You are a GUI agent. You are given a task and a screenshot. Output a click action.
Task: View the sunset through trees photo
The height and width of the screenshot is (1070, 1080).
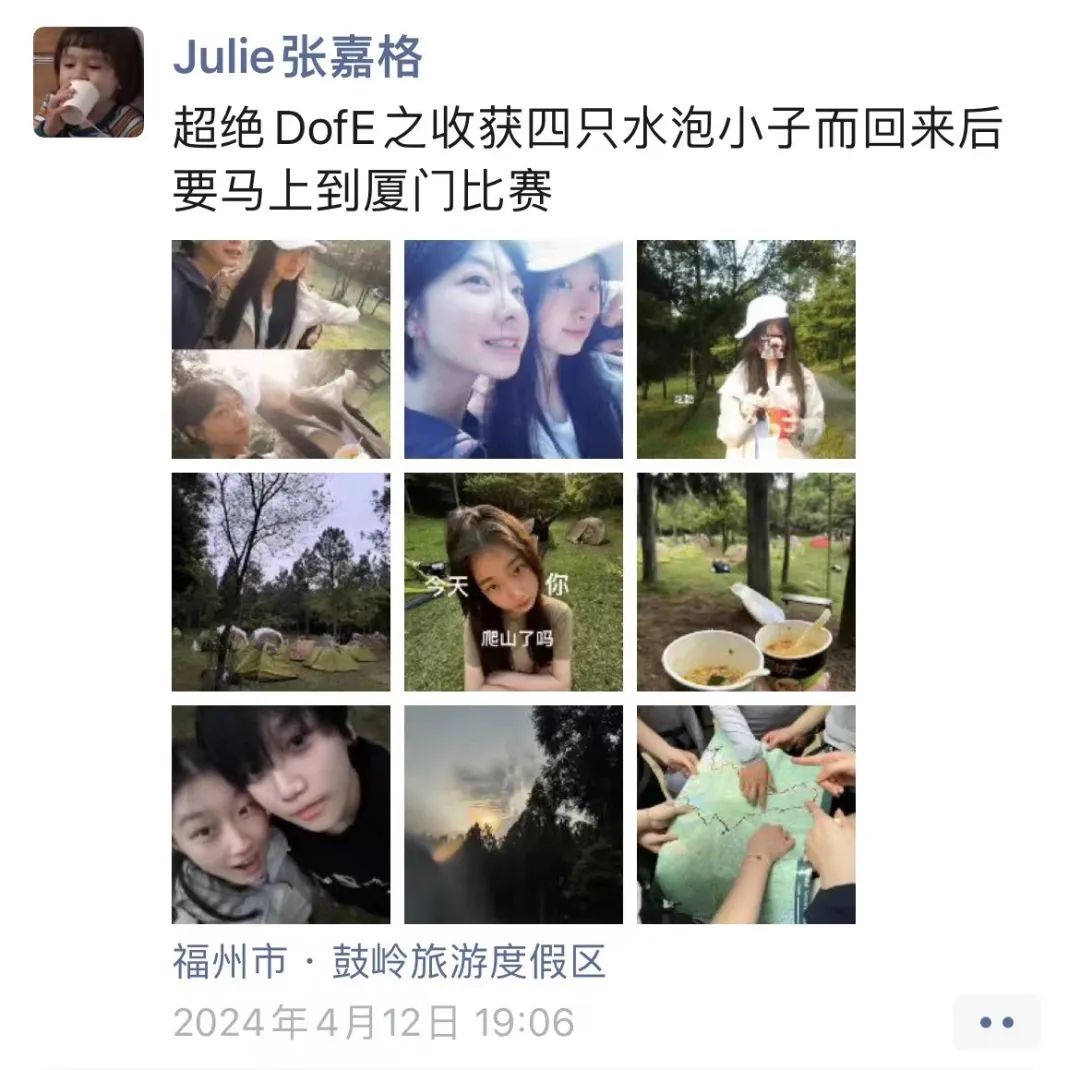[x=513, y=814]
